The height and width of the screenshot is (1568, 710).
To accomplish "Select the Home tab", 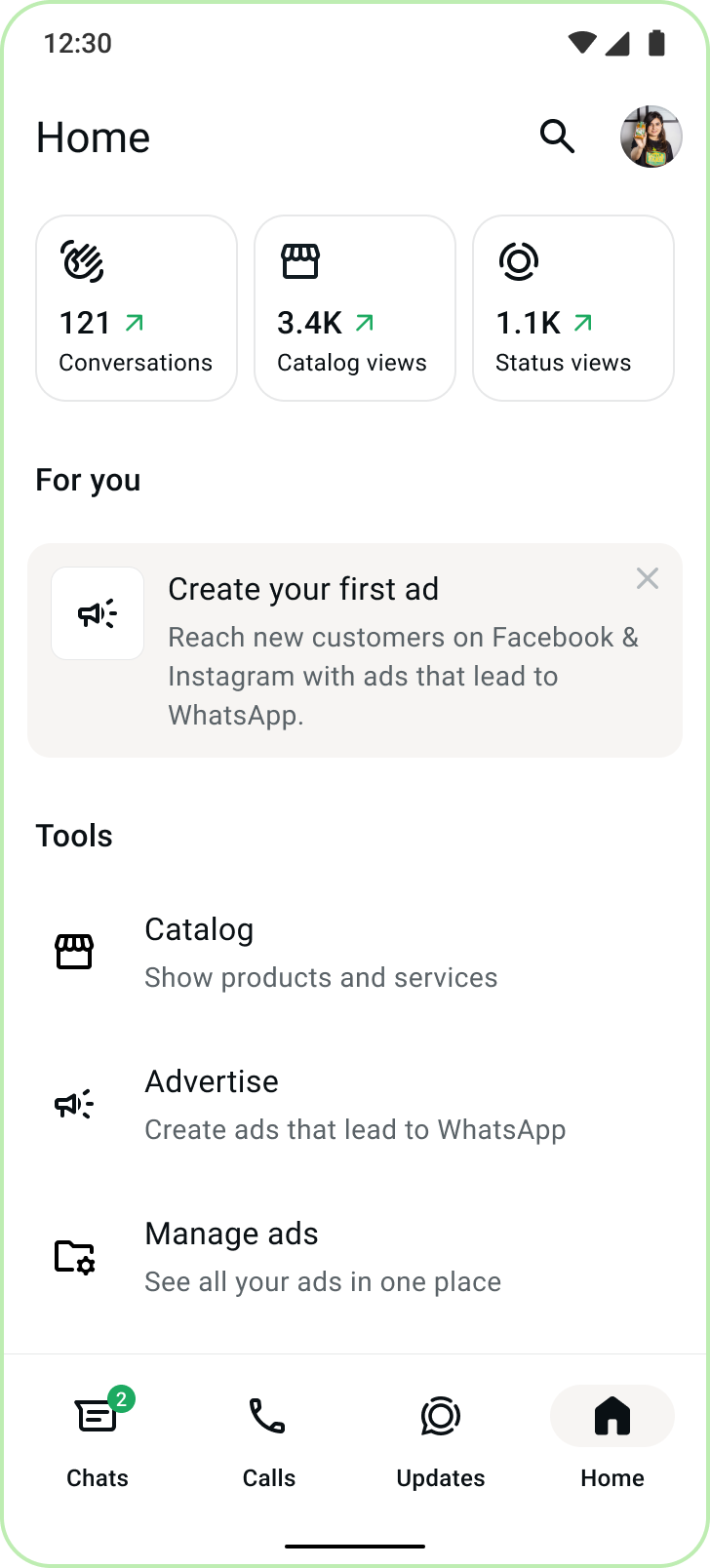I will (612, 1437).
